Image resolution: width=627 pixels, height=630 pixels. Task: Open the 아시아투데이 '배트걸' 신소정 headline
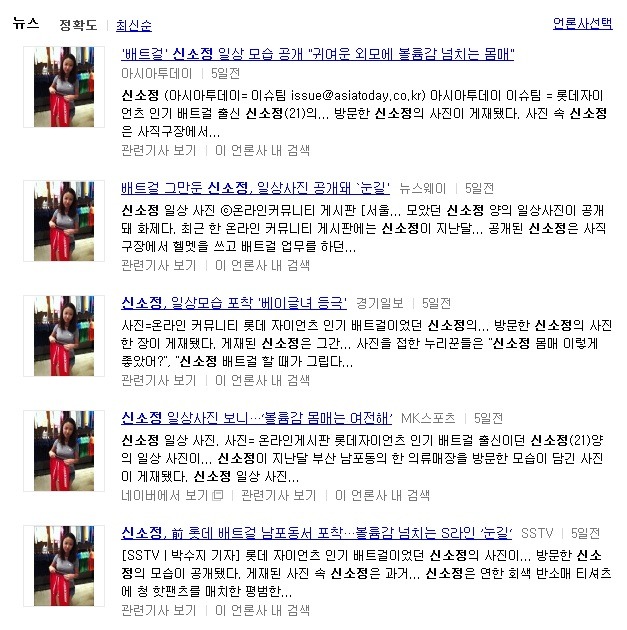click(317, 55)
